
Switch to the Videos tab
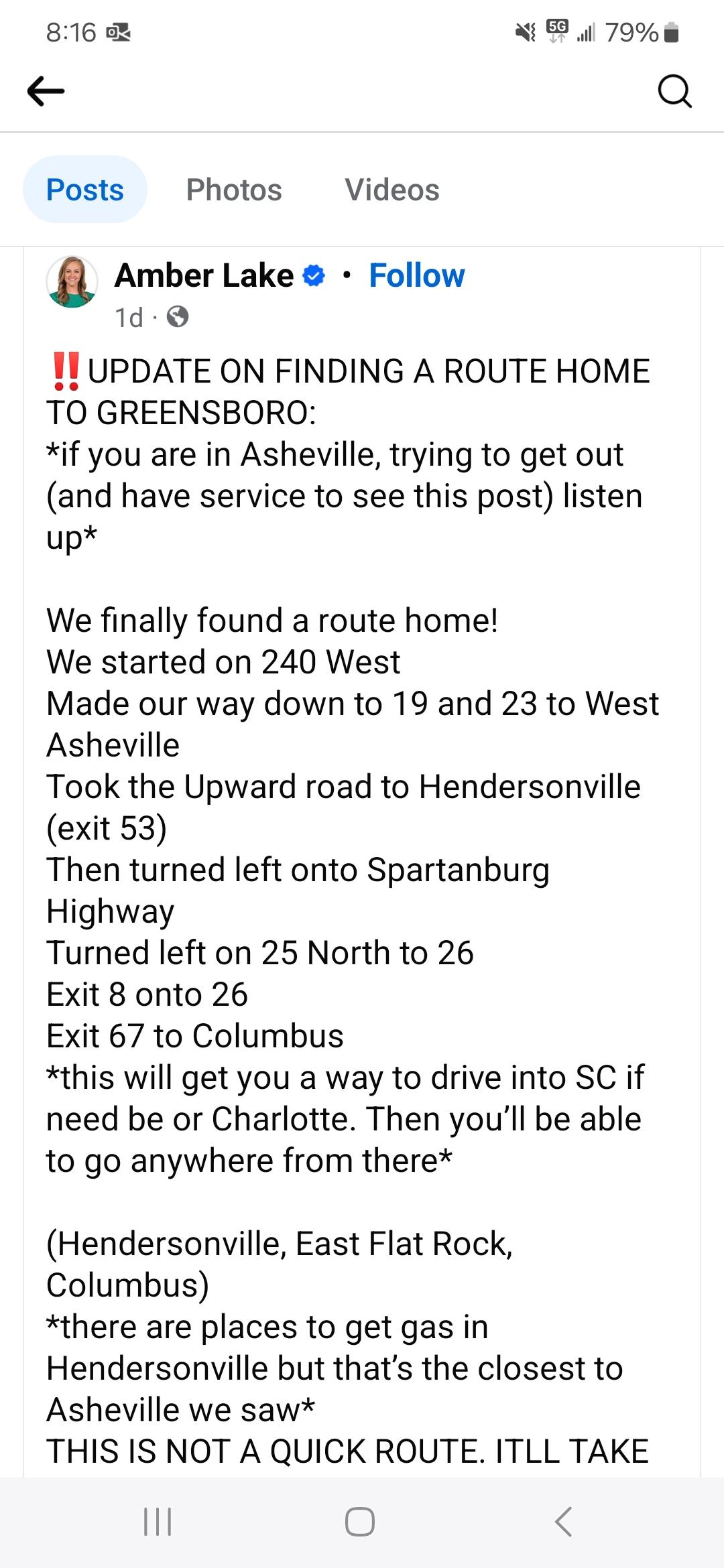pyautogui.click(x=392, y=190)
